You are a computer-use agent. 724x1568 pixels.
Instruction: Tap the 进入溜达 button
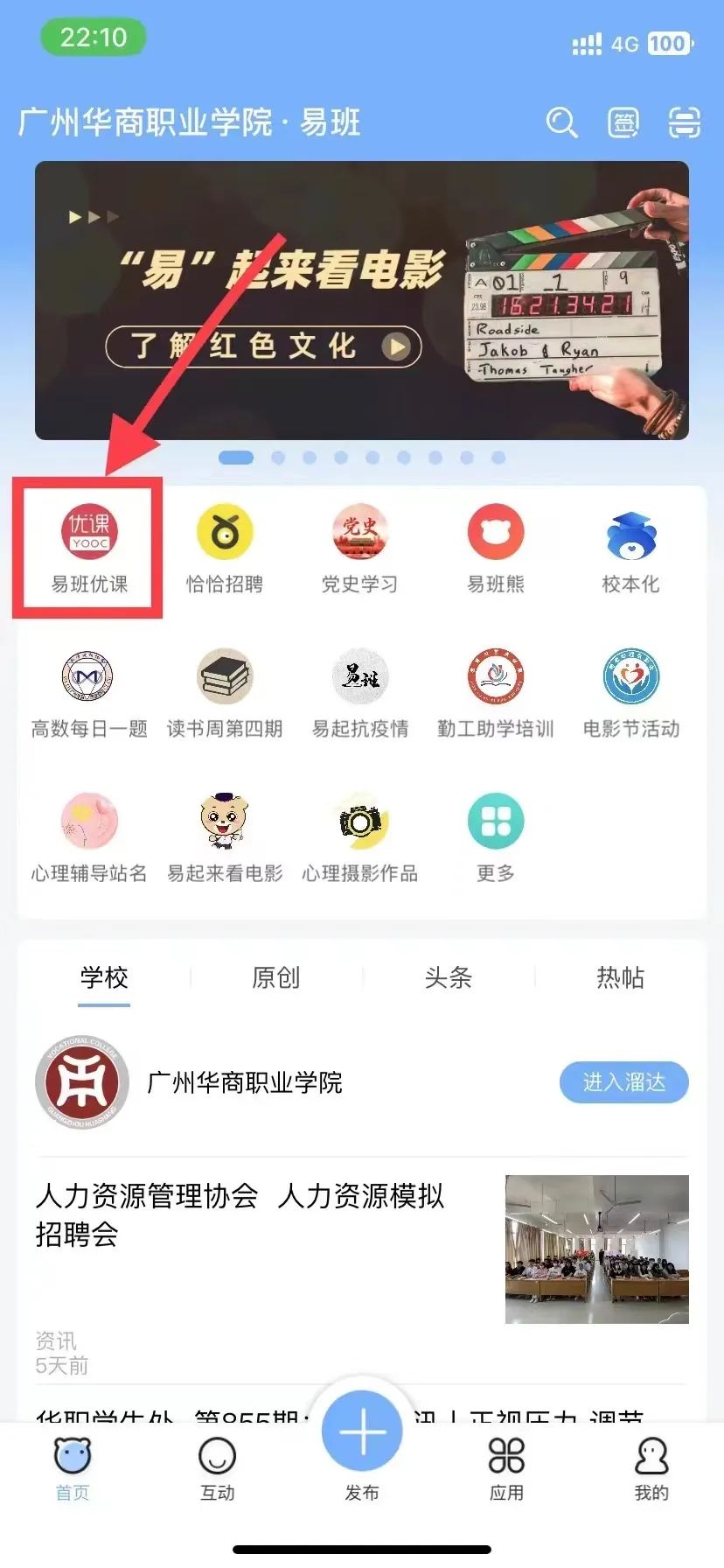[623, 1082]
